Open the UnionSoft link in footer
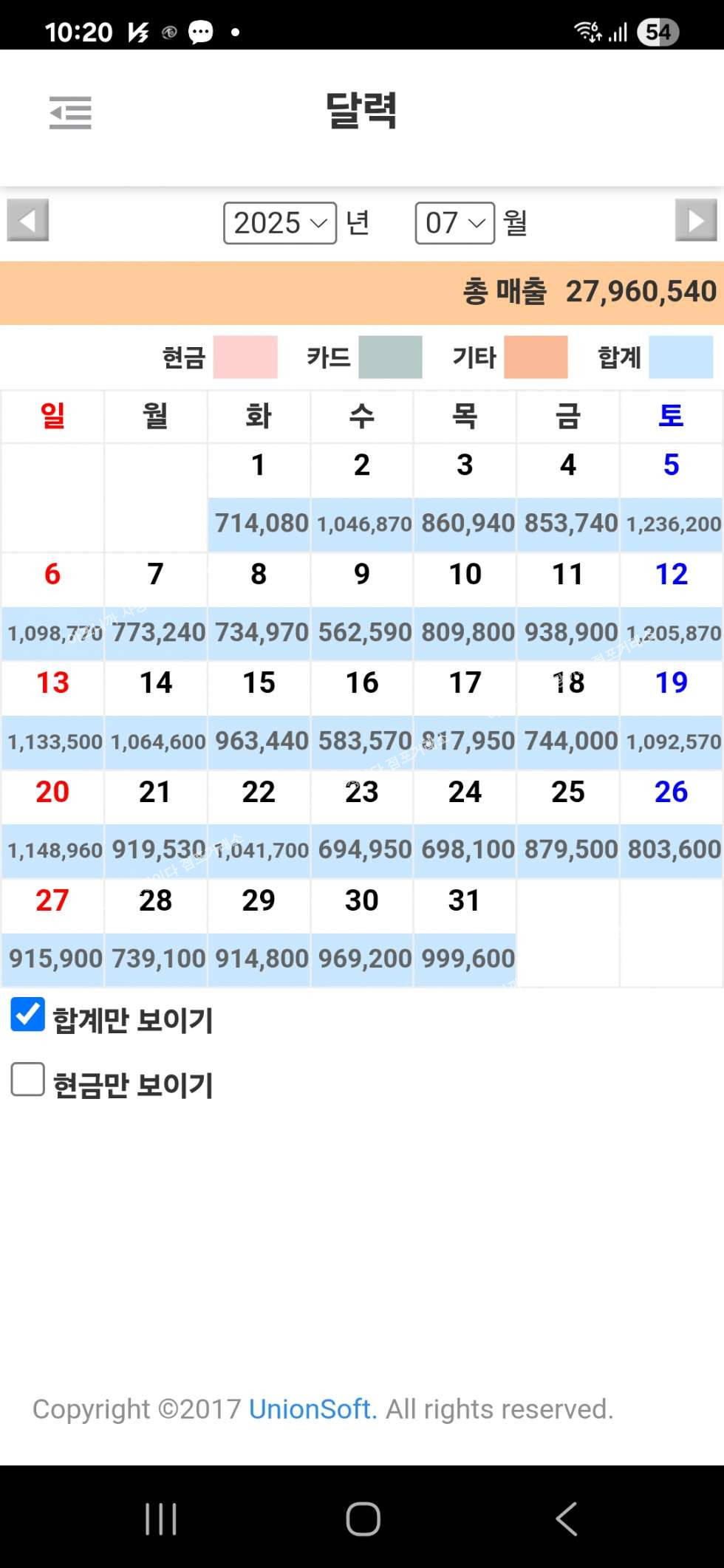 [x=313, y=1409]
